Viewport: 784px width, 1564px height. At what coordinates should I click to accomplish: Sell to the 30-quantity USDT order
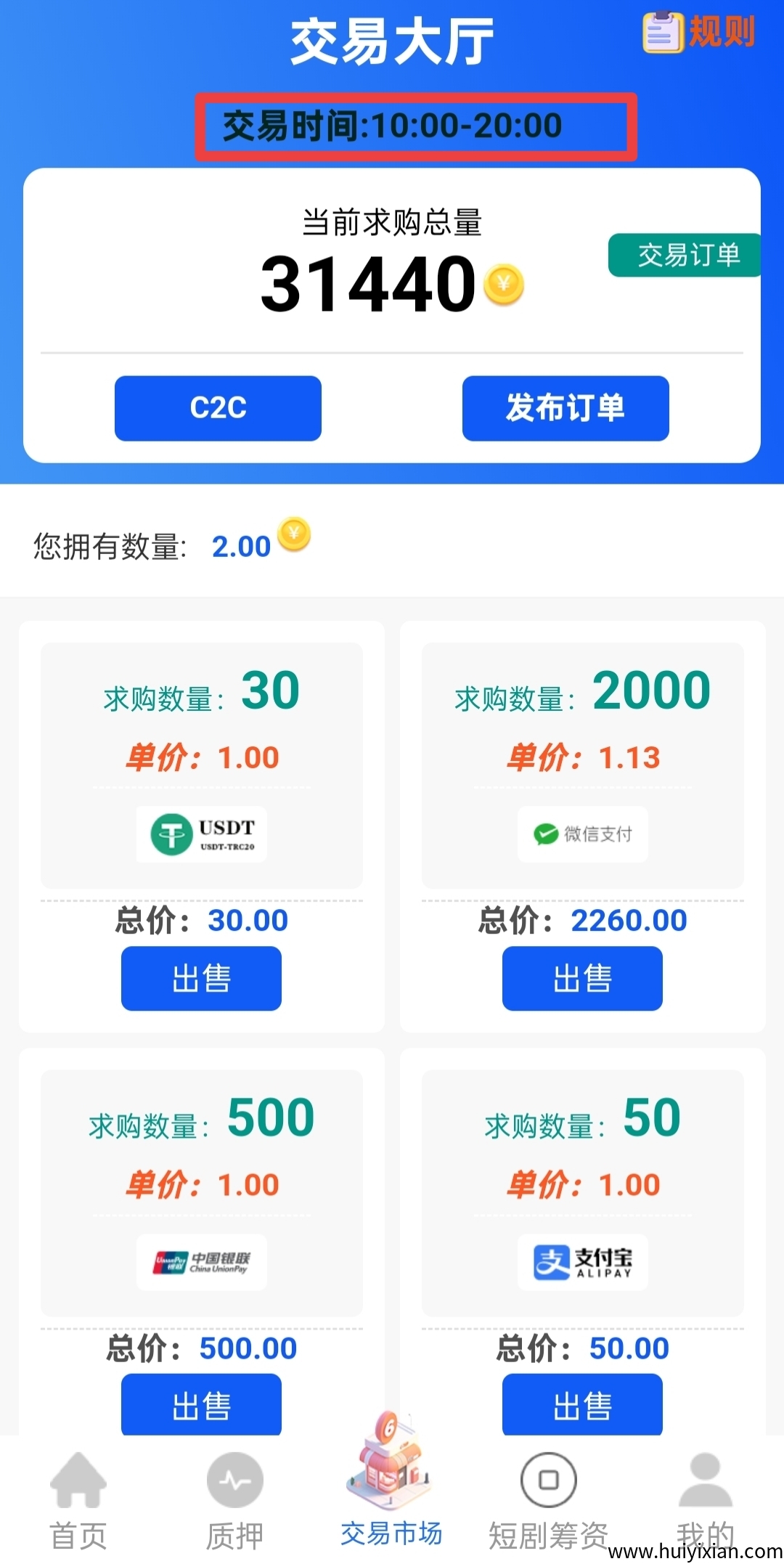point(201,978)
